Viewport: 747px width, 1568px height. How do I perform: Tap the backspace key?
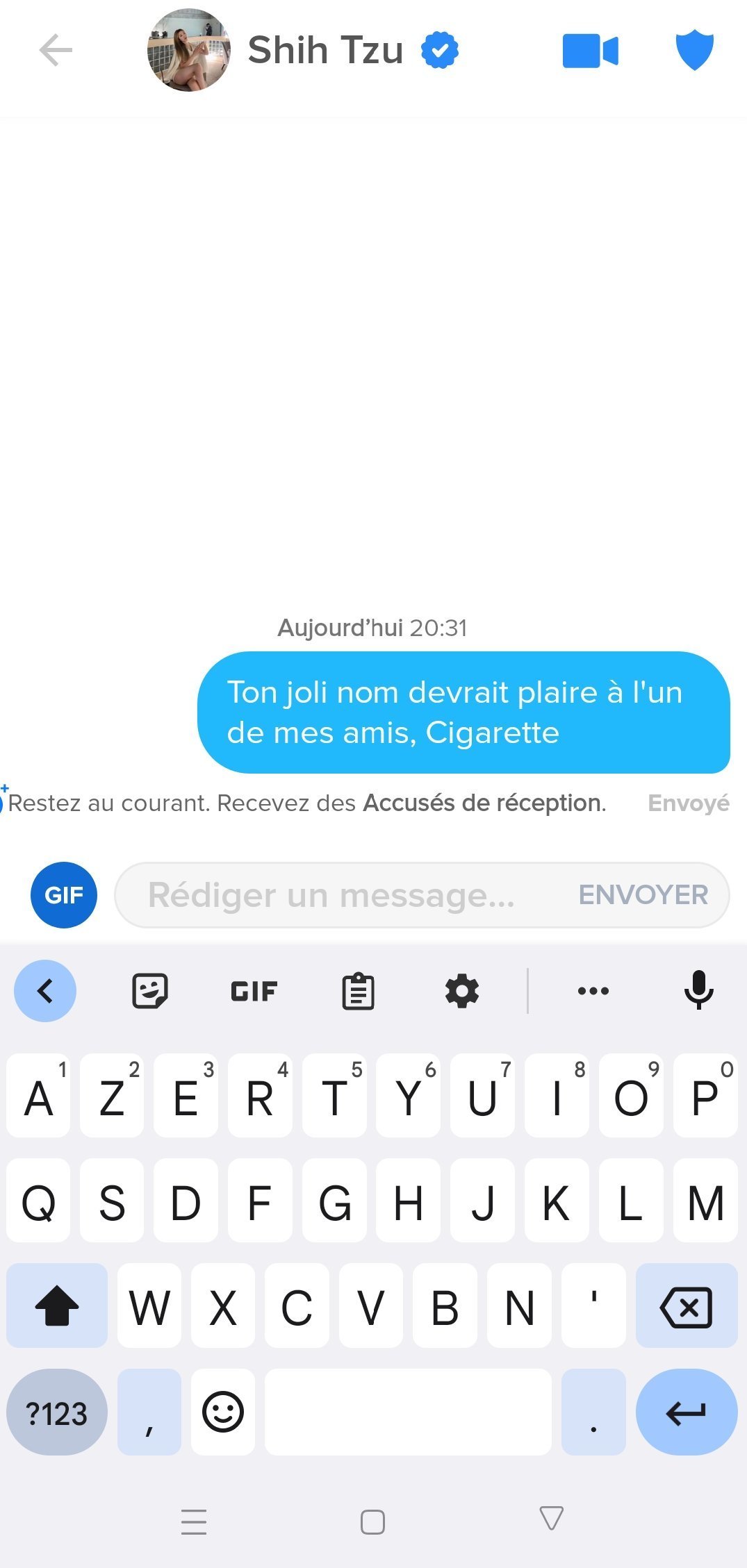[687, 1306]
